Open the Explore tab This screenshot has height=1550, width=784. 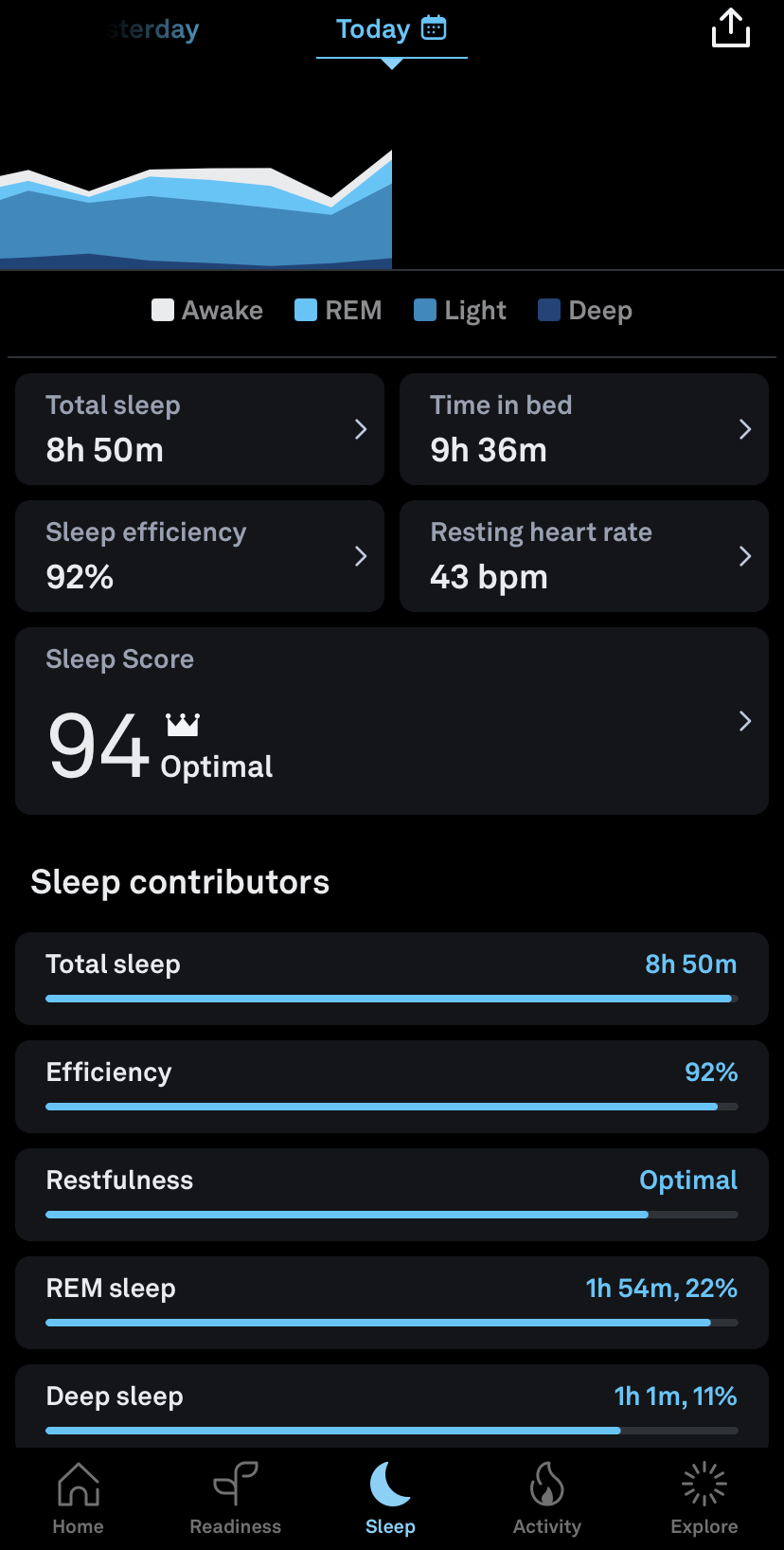pos(704,1499)
